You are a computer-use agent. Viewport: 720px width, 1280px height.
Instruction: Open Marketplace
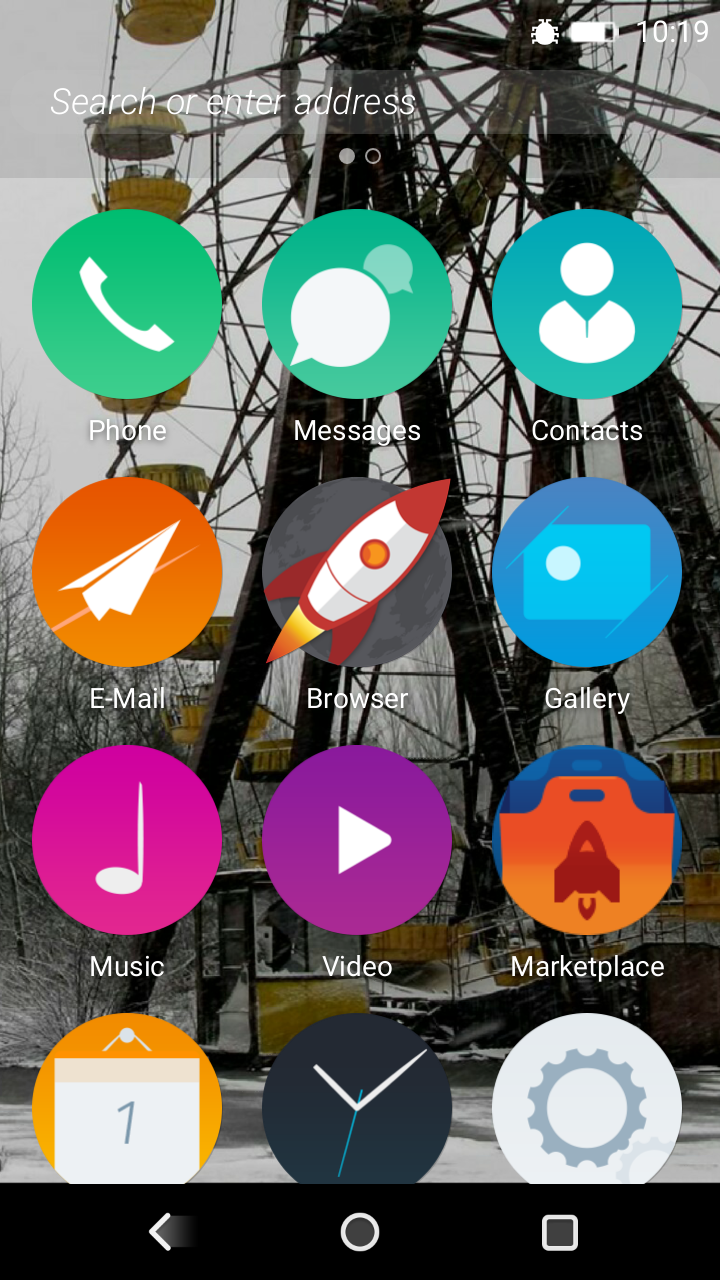point(587,840)
